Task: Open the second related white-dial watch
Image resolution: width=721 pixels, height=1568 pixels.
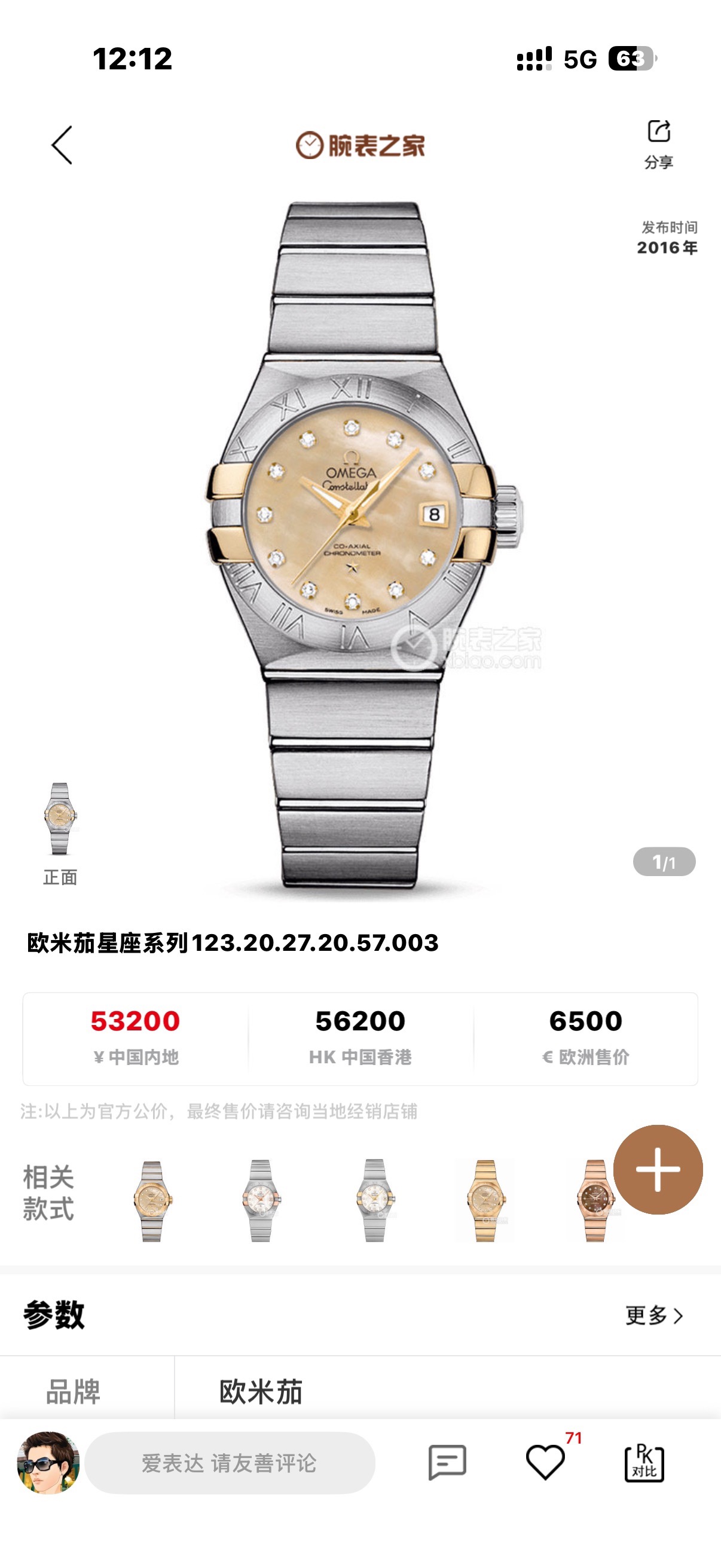Action: [x=261, y=1200]
